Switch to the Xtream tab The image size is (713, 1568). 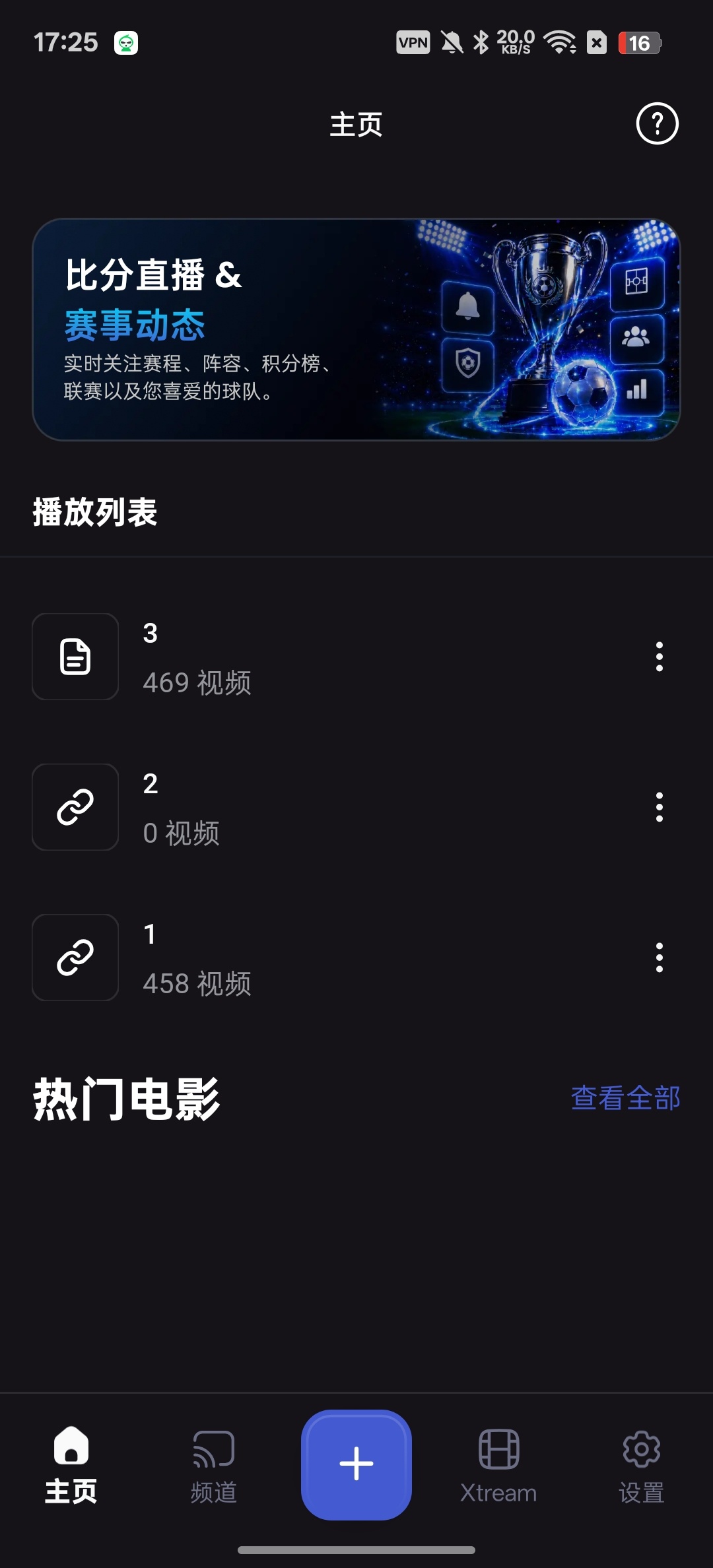(498, 1465)
